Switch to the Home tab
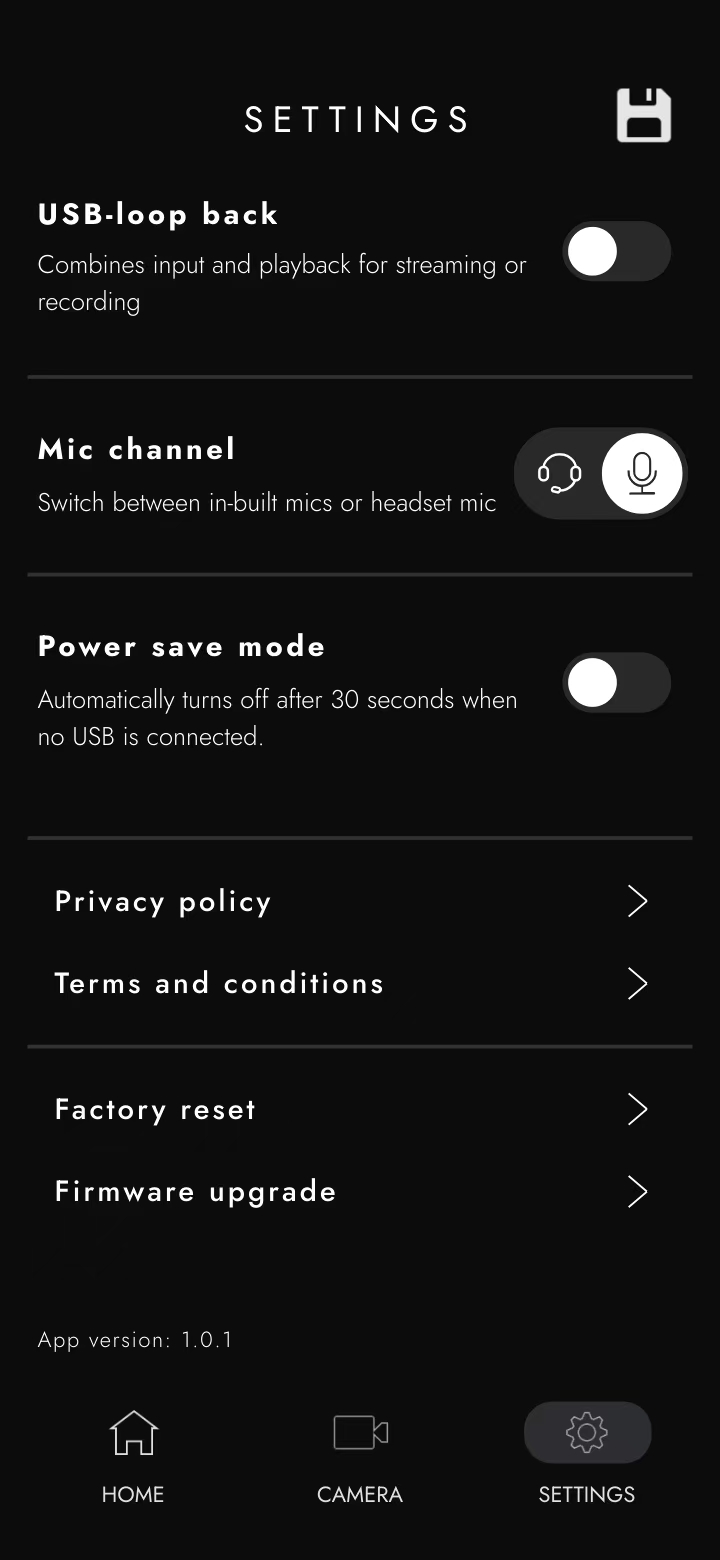Viewport: 720px width, 1560px height. [133, 1456]
